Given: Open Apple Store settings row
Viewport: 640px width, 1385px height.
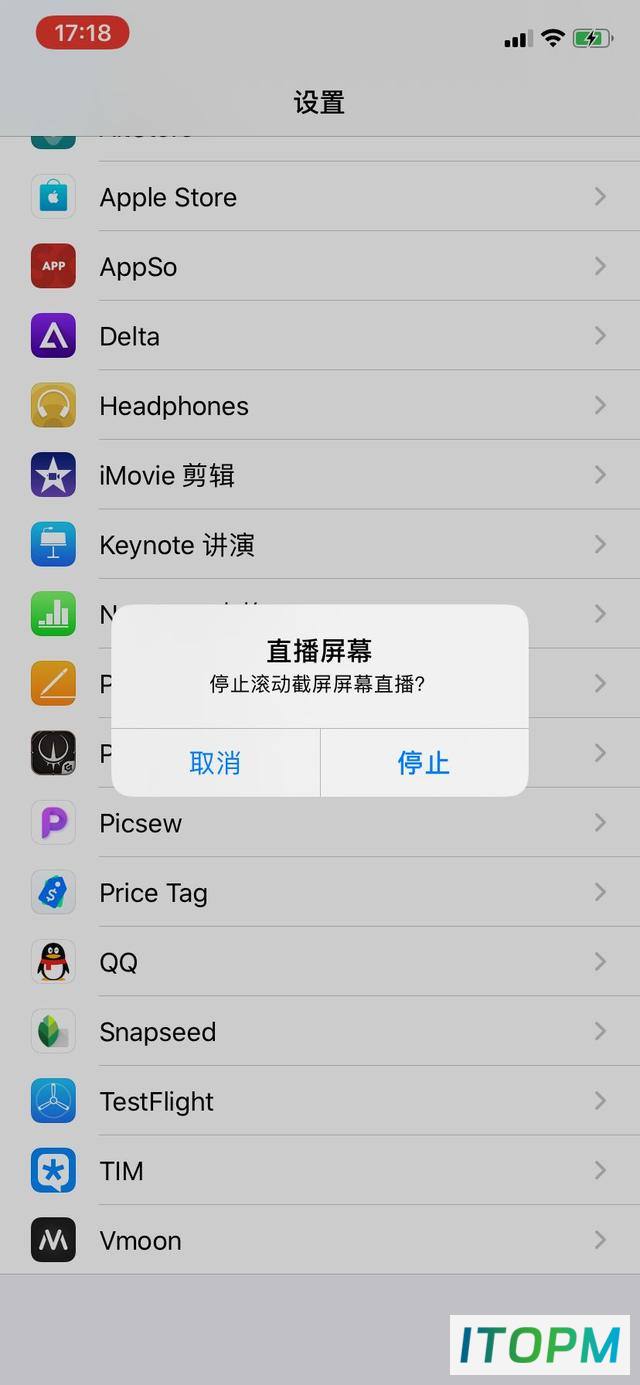Looking at the screenshot, I should coord(320,197).
